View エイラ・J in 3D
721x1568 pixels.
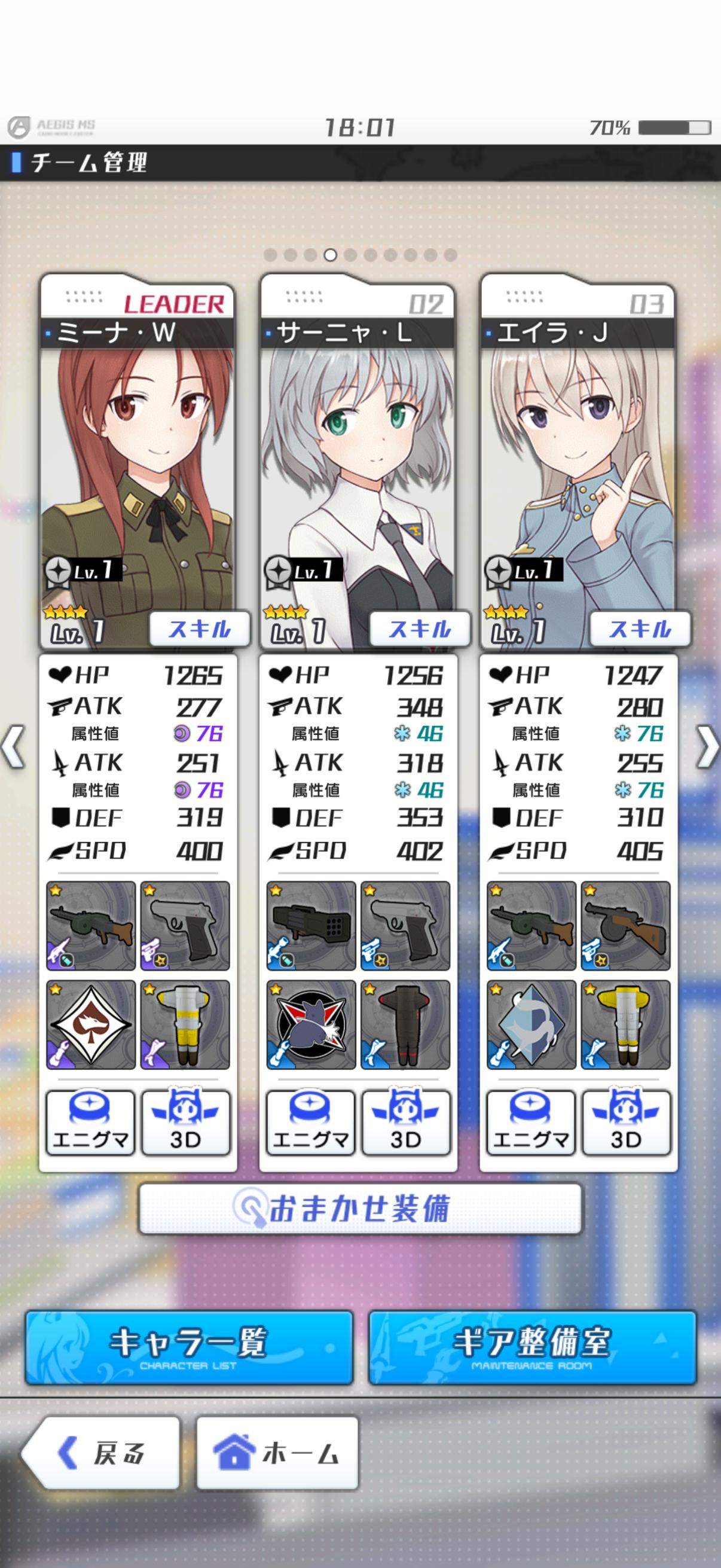626,1123
